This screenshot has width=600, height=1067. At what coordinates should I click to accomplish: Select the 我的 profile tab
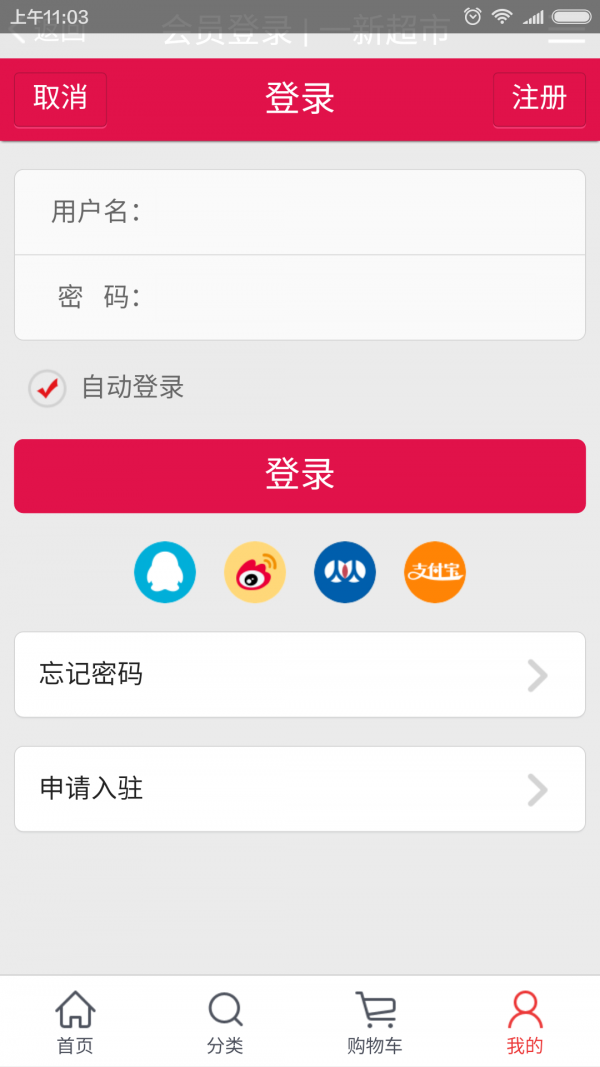point(525,1022)
